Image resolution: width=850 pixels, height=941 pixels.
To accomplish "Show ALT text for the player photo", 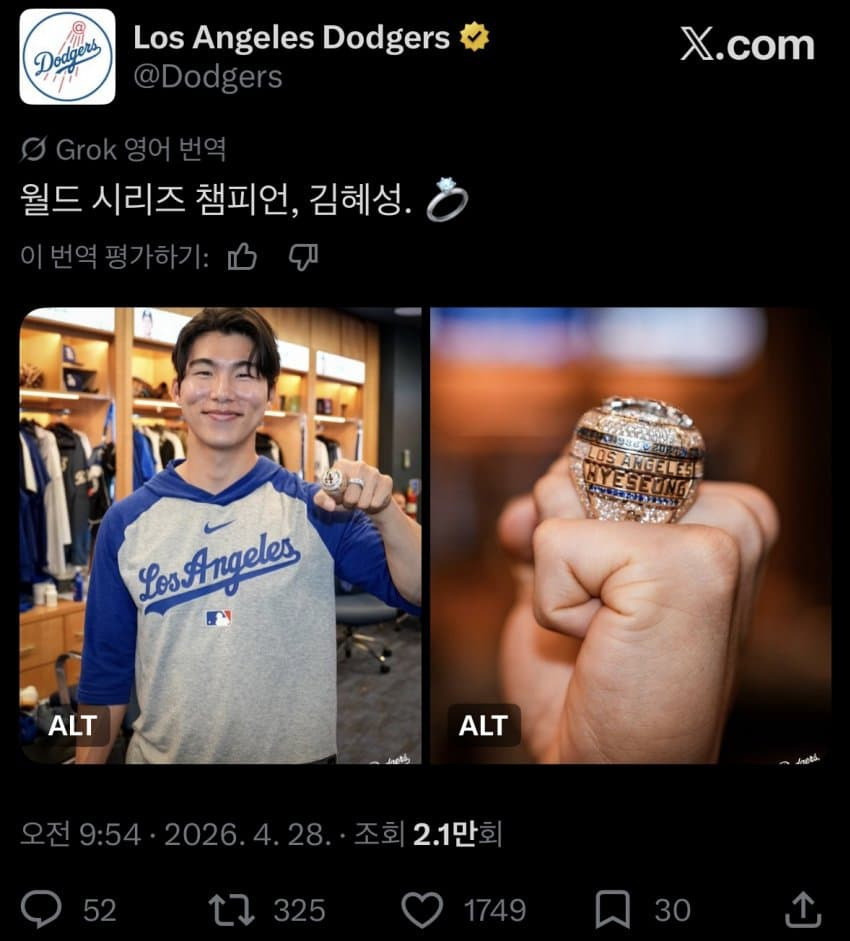I will [73, 725].
